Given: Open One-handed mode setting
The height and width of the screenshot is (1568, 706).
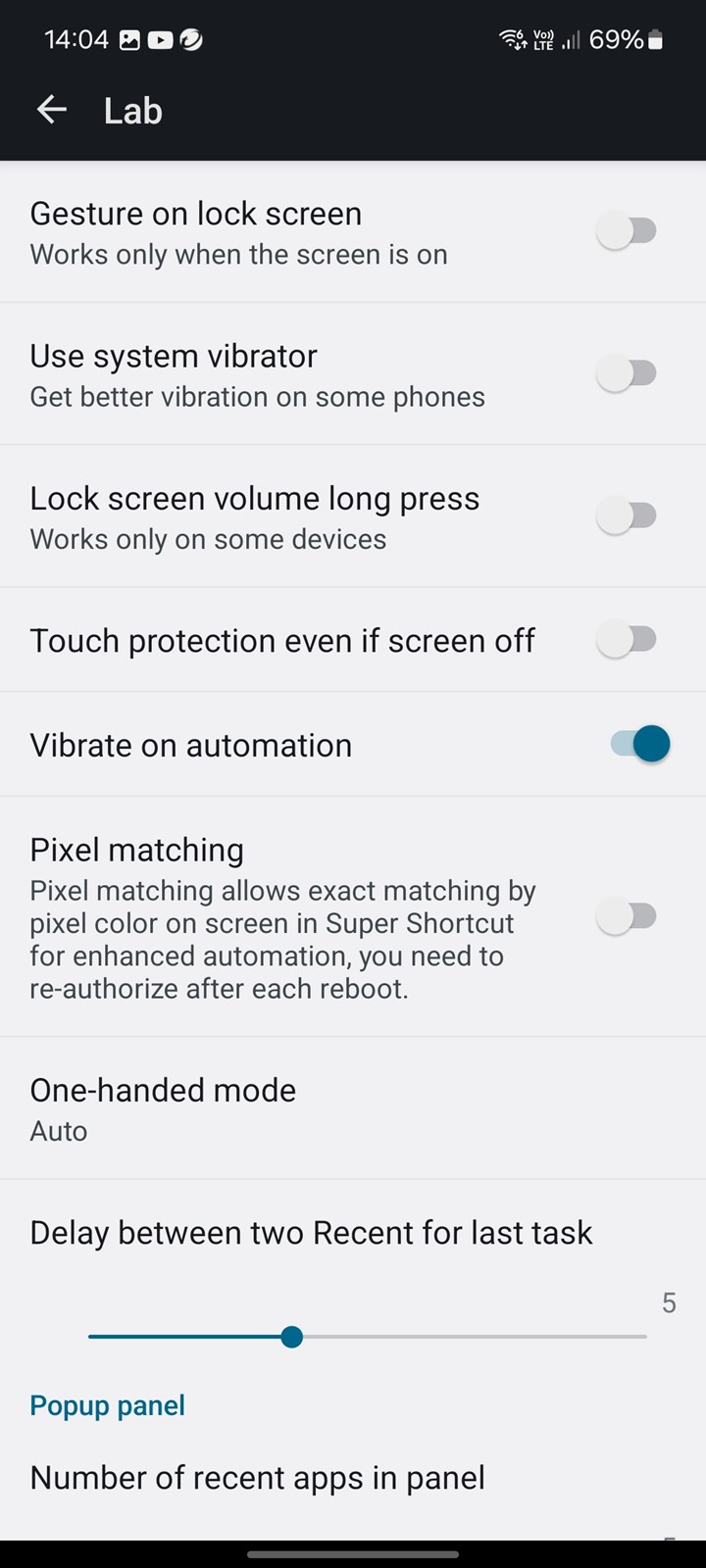Looking at the screenshot, I should coord(353,1108).
